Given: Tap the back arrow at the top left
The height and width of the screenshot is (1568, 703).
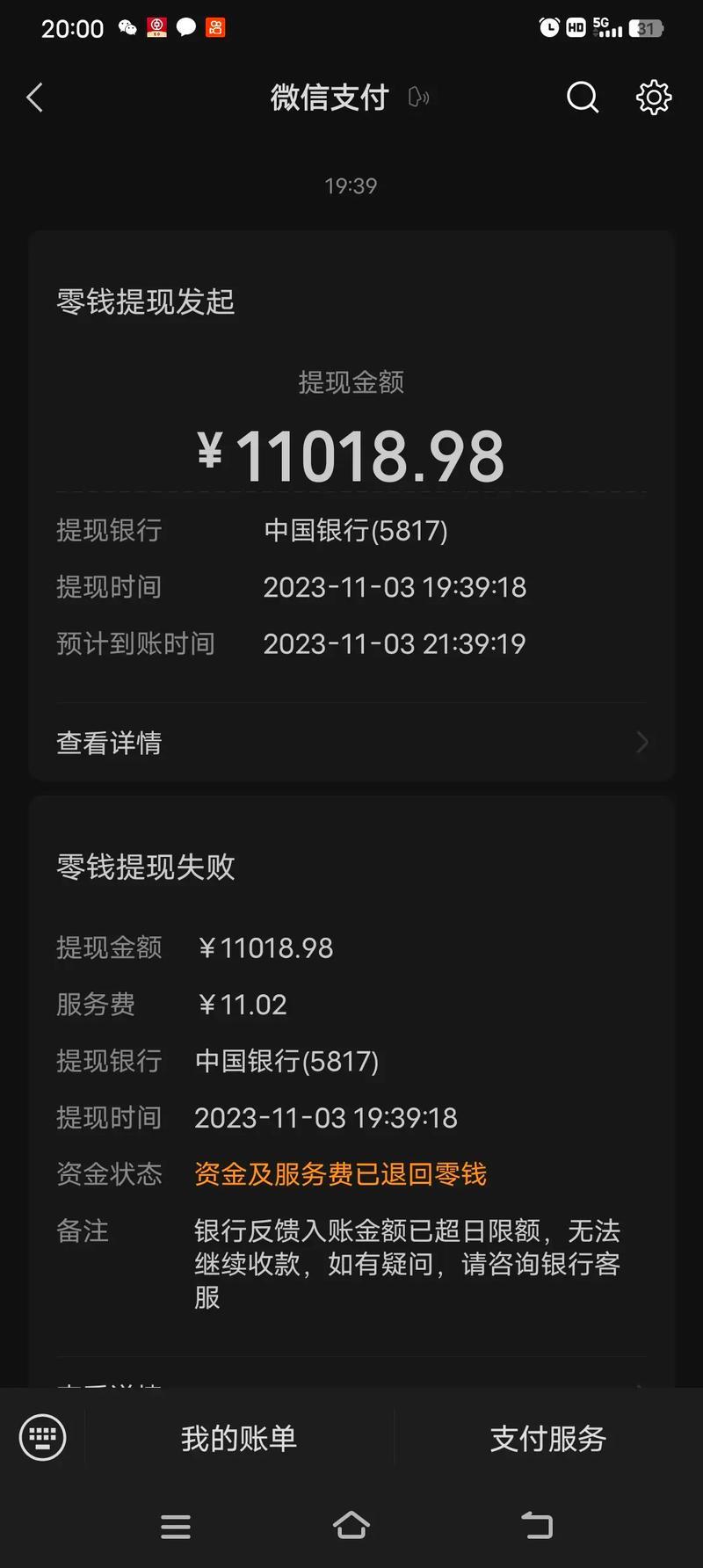Looking at the screenshot, I should click(34, 98).
